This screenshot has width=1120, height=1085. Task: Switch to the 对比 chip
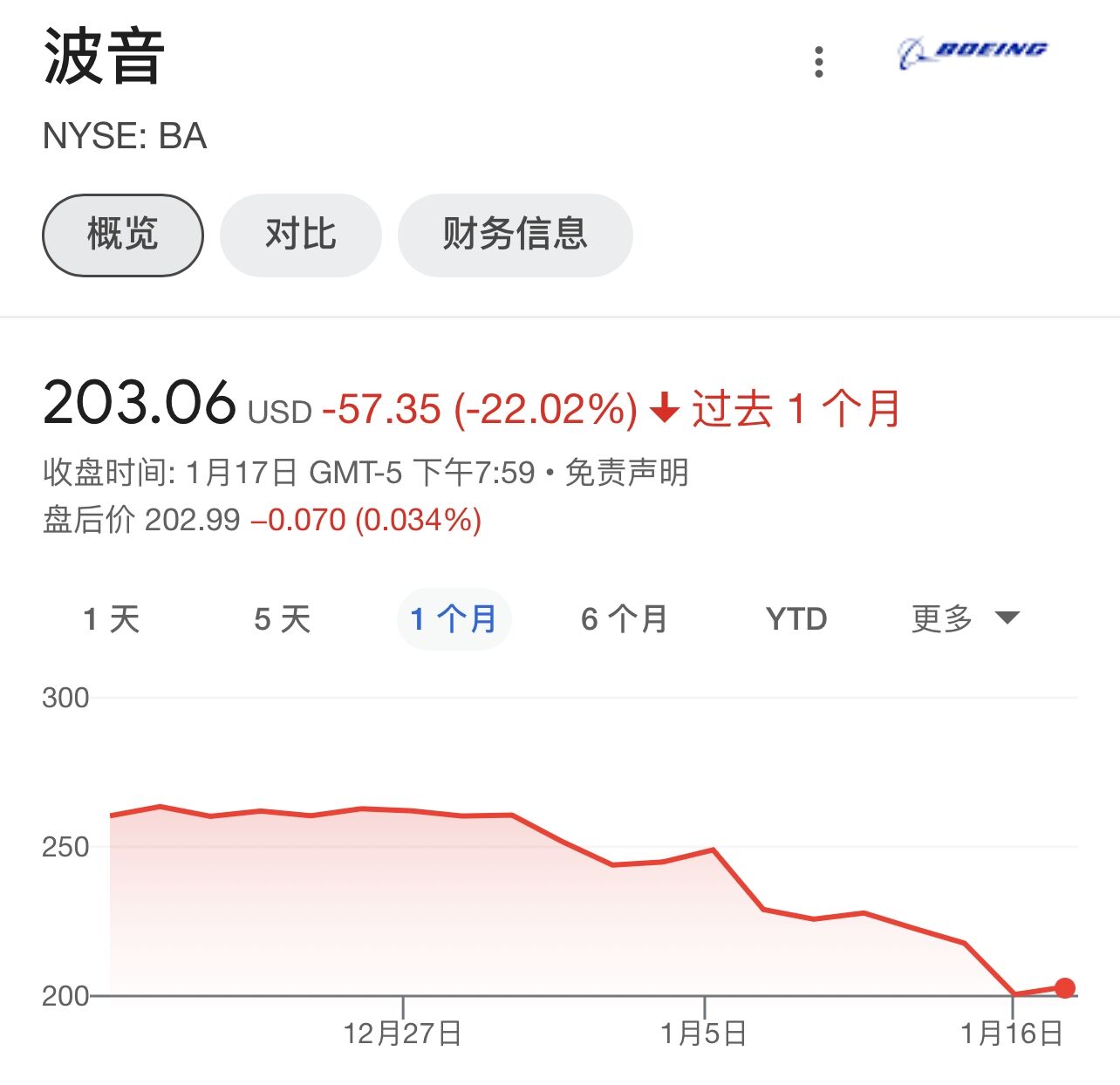tap(301, 235)
